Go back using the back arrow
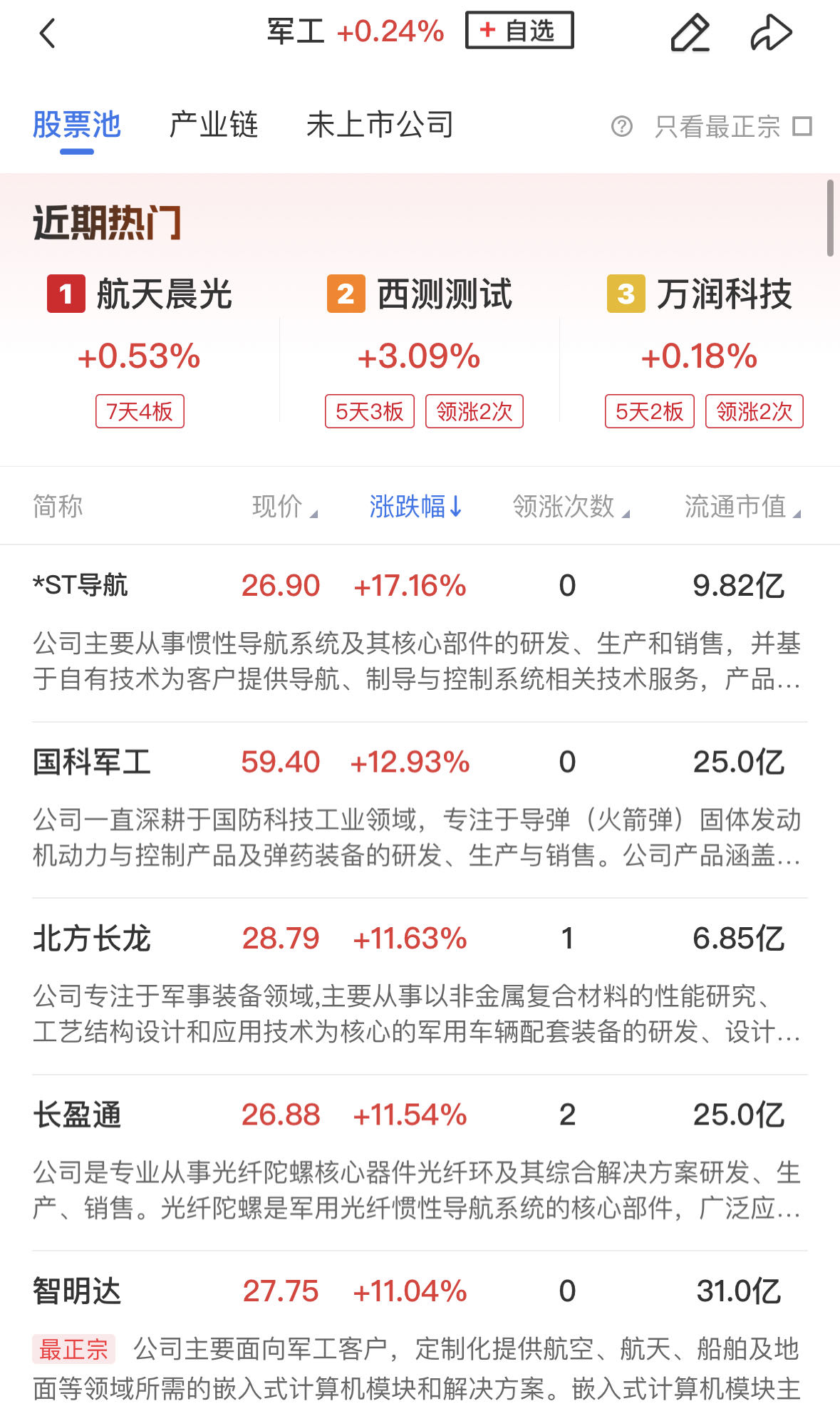 [48, 33]
